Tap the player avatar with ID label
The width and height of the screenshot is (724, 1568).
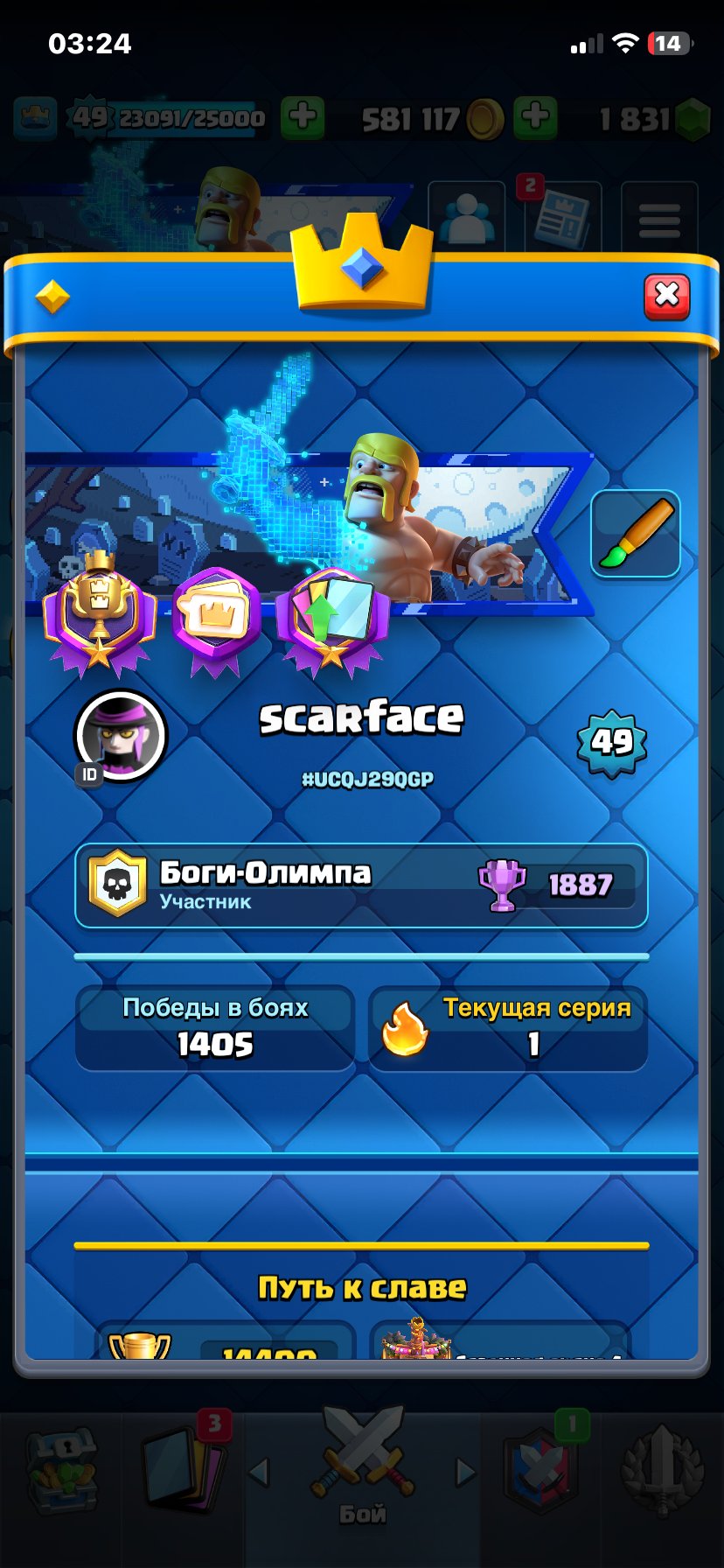(121, 737)
